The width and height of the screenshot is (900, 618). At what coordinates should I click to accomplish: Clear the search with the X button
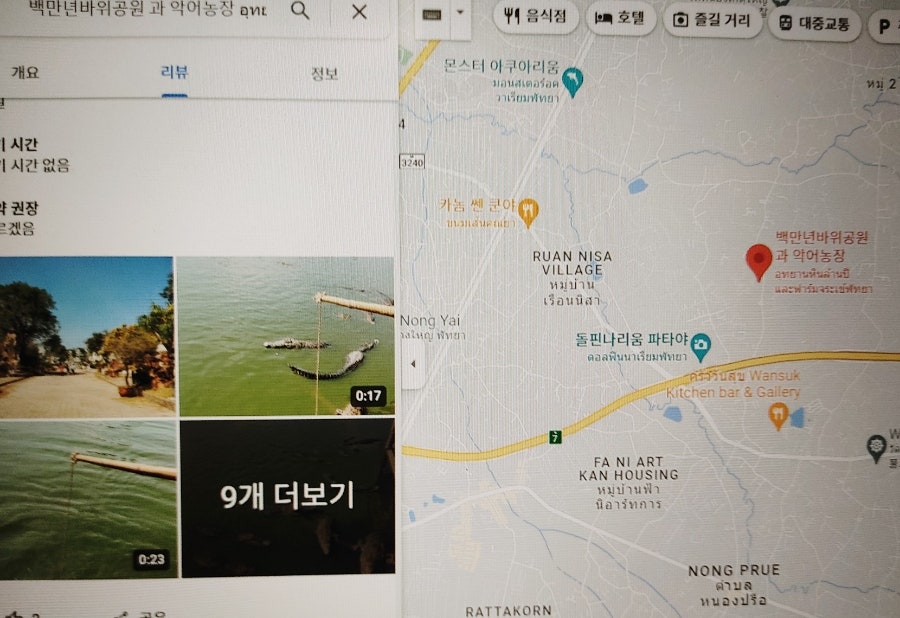tap(359, 11)
